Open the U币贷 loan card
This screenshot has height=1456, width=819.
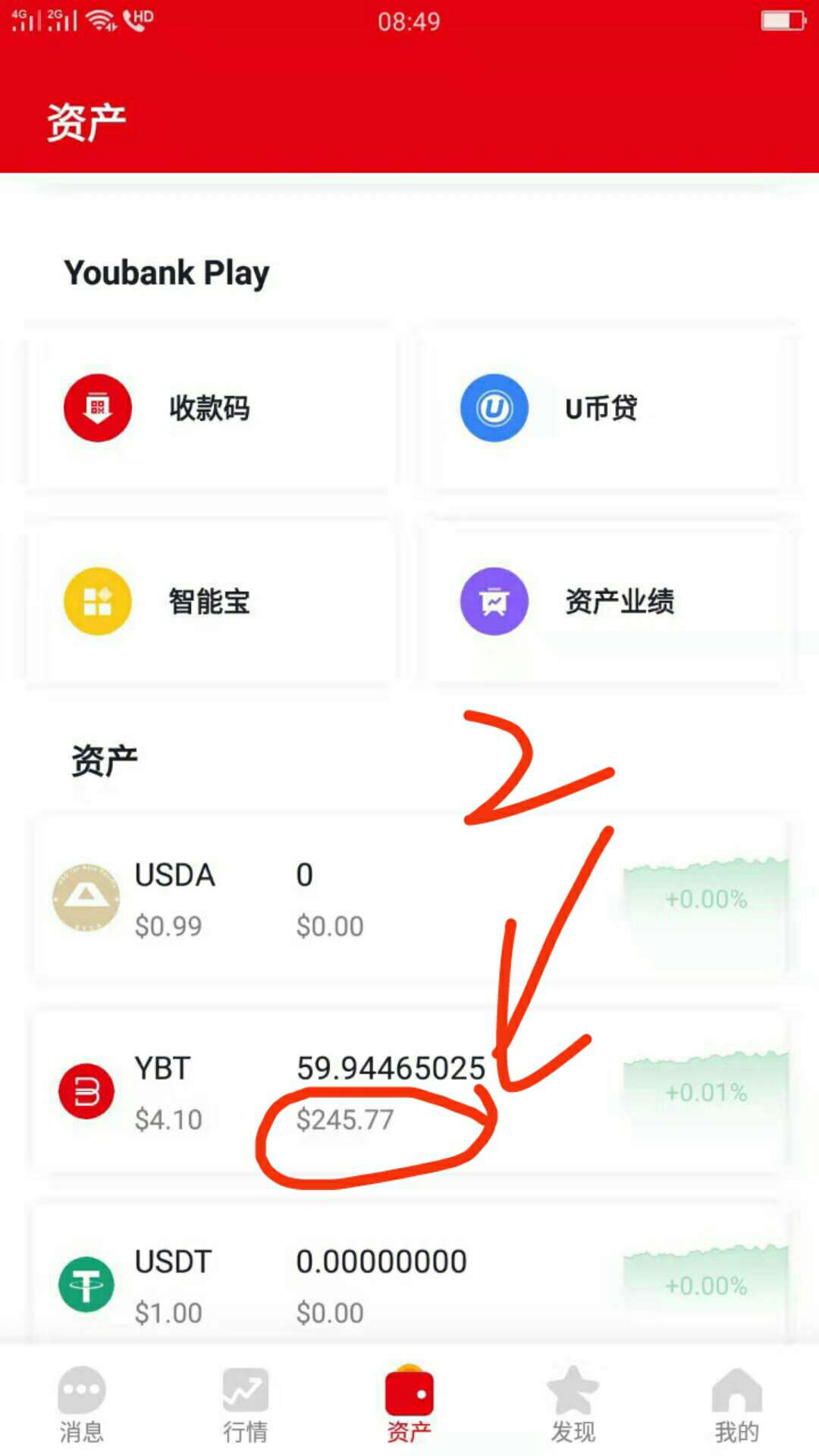(x=605, y=409)
